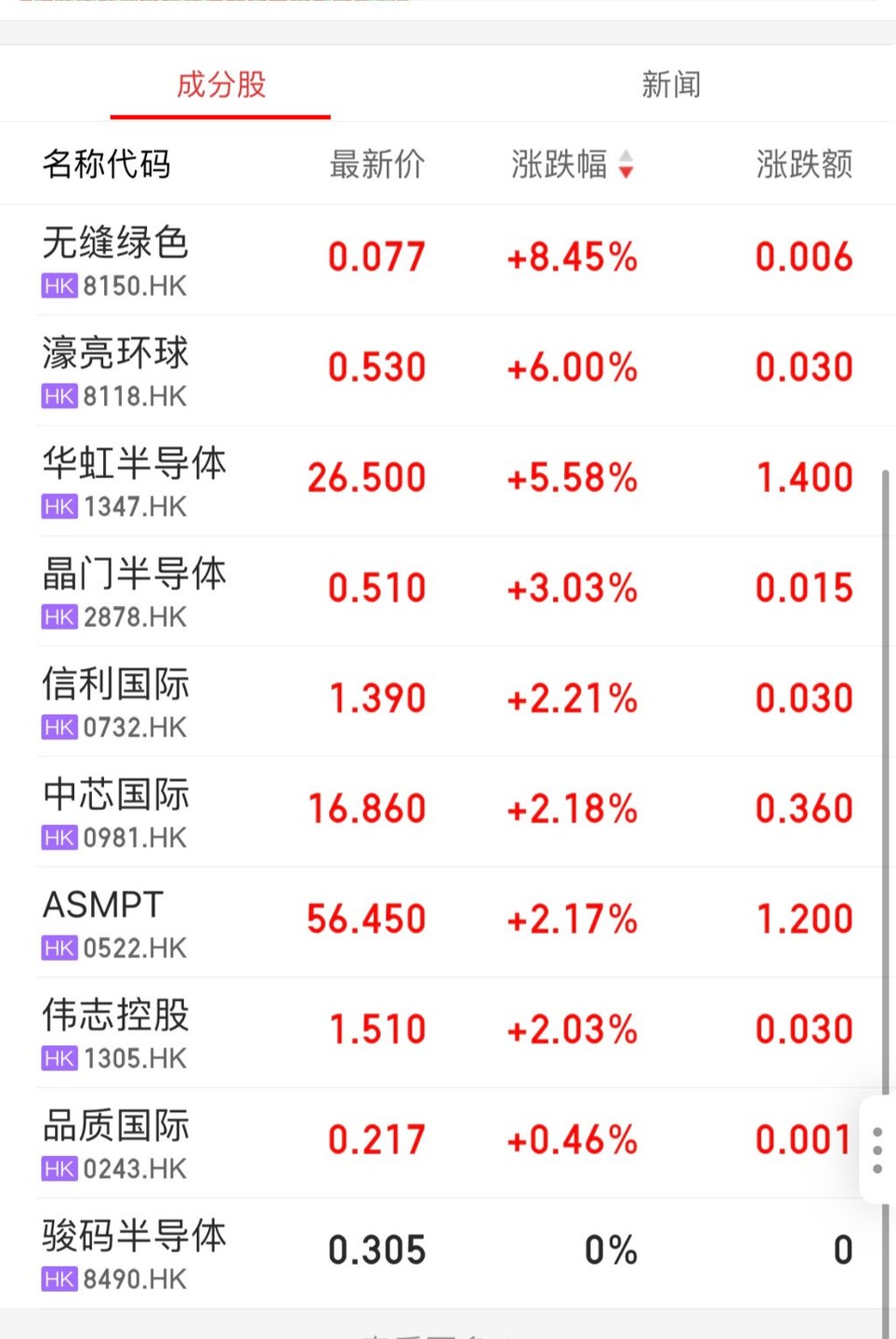Switch to the 新闻 tab
Viewport: 896px width, 1339px height.
click(670, 85)
